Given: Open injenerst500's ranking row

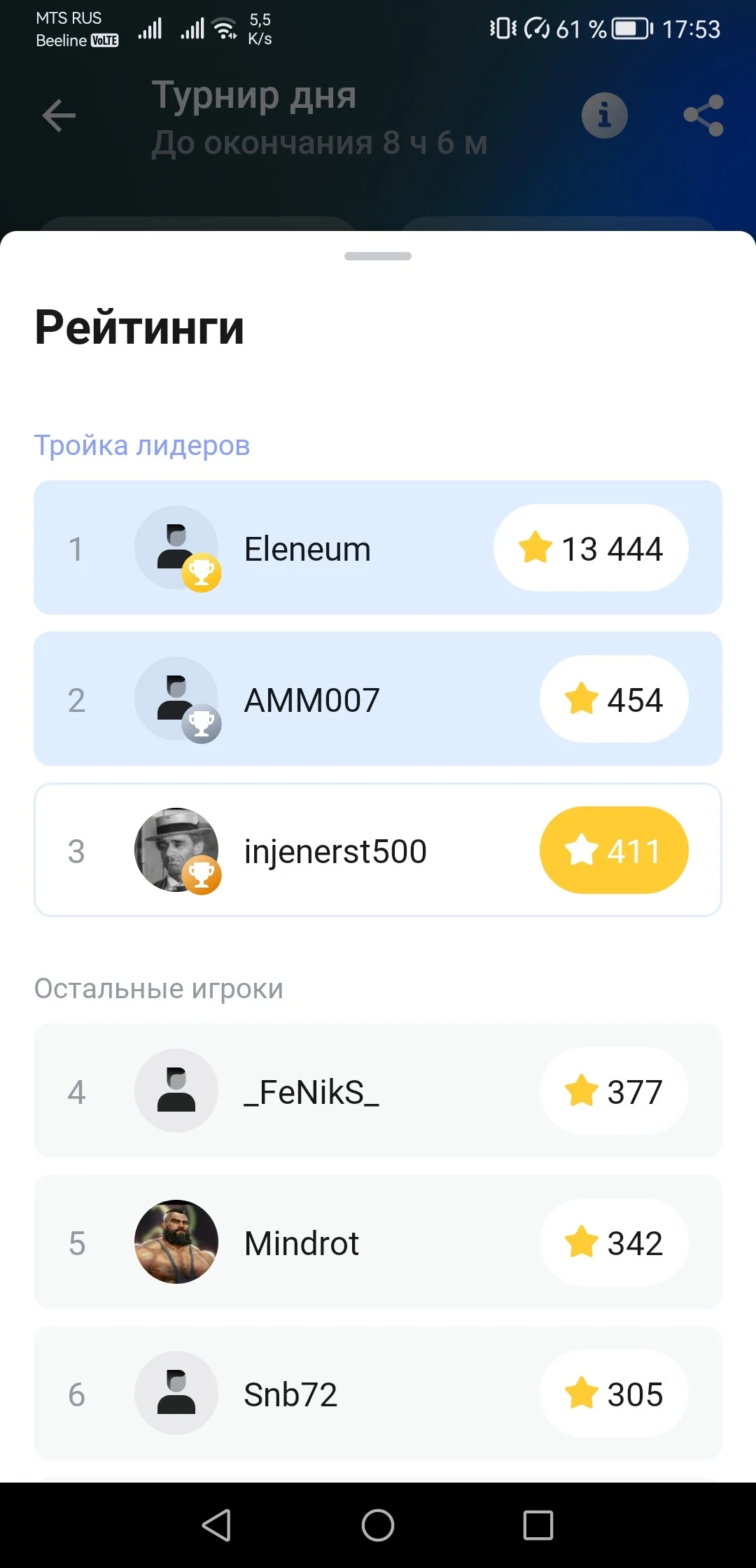Looking at the screenshot, I should [378, 850].
